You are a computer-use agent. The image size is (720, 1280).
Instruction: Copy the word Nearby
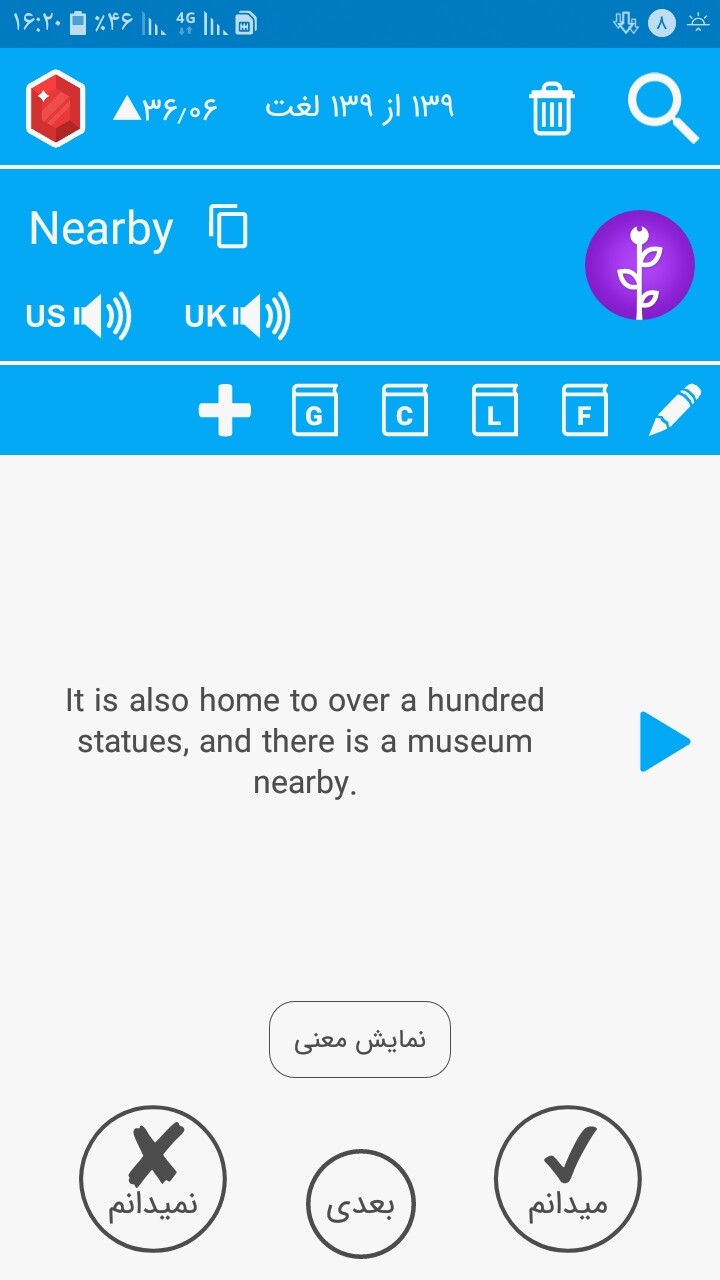pos(228,226)
